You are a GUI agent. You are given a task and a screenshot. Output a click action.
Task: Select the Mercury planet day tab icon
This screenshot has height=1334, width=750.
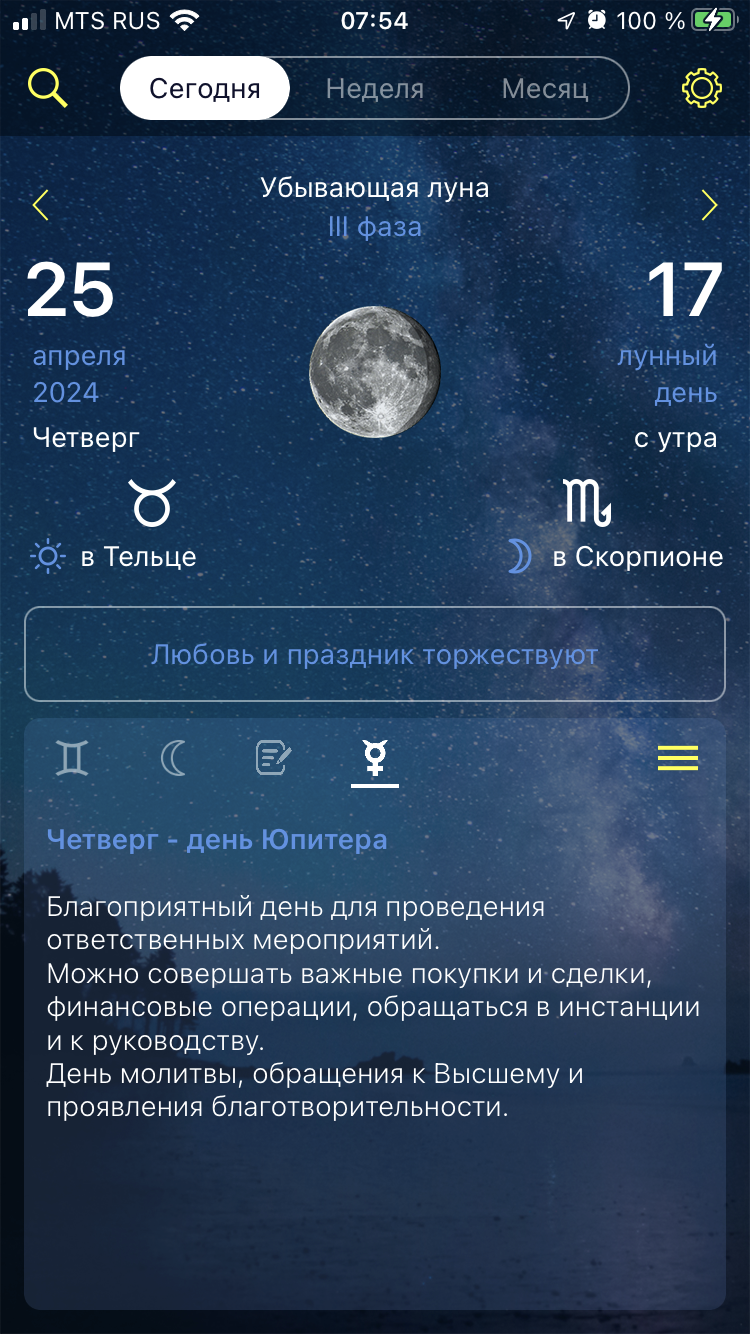[374, 758]
